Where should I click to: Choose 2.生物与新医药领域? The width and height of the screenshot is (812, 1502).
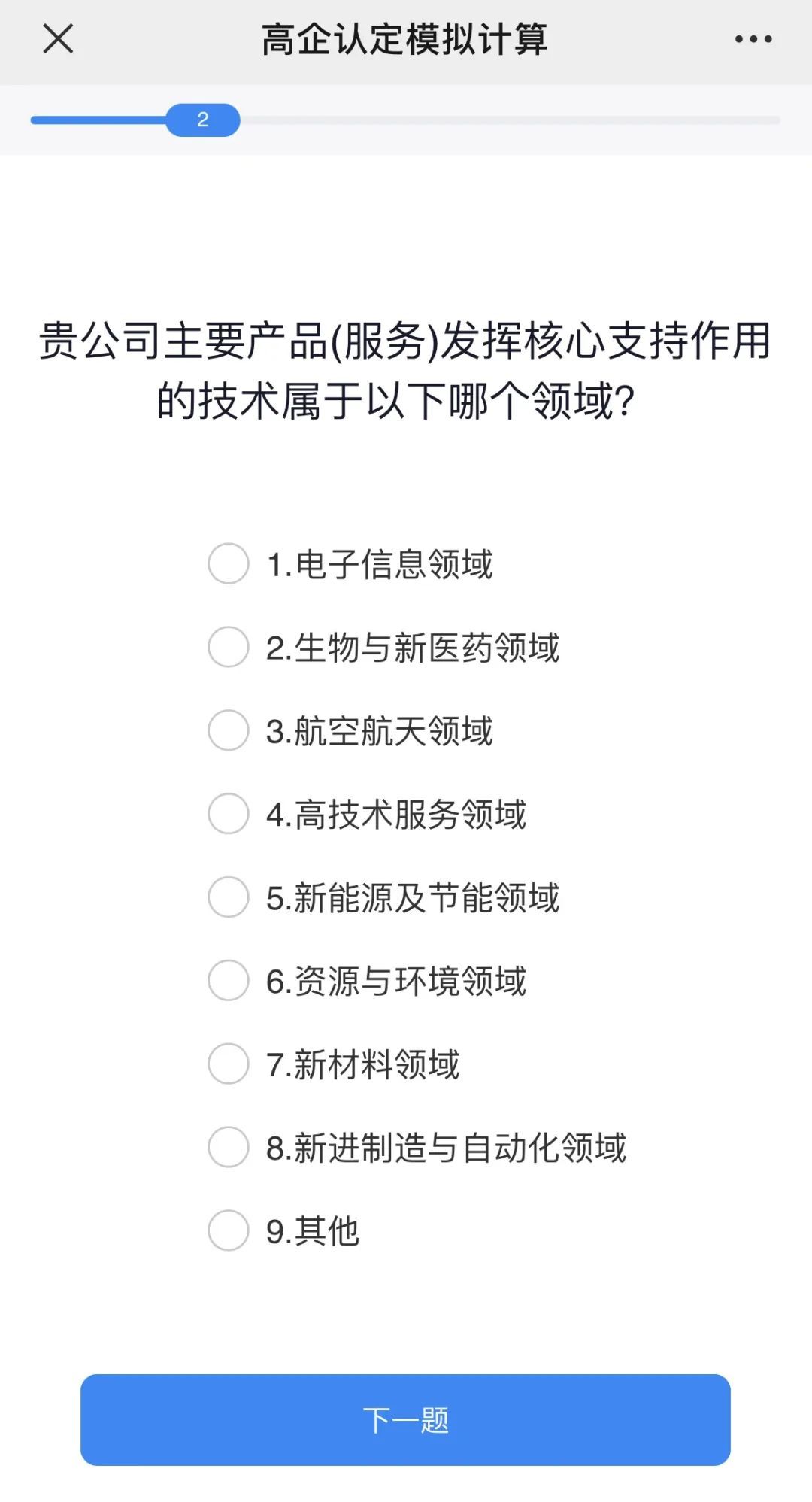(229, 647)
